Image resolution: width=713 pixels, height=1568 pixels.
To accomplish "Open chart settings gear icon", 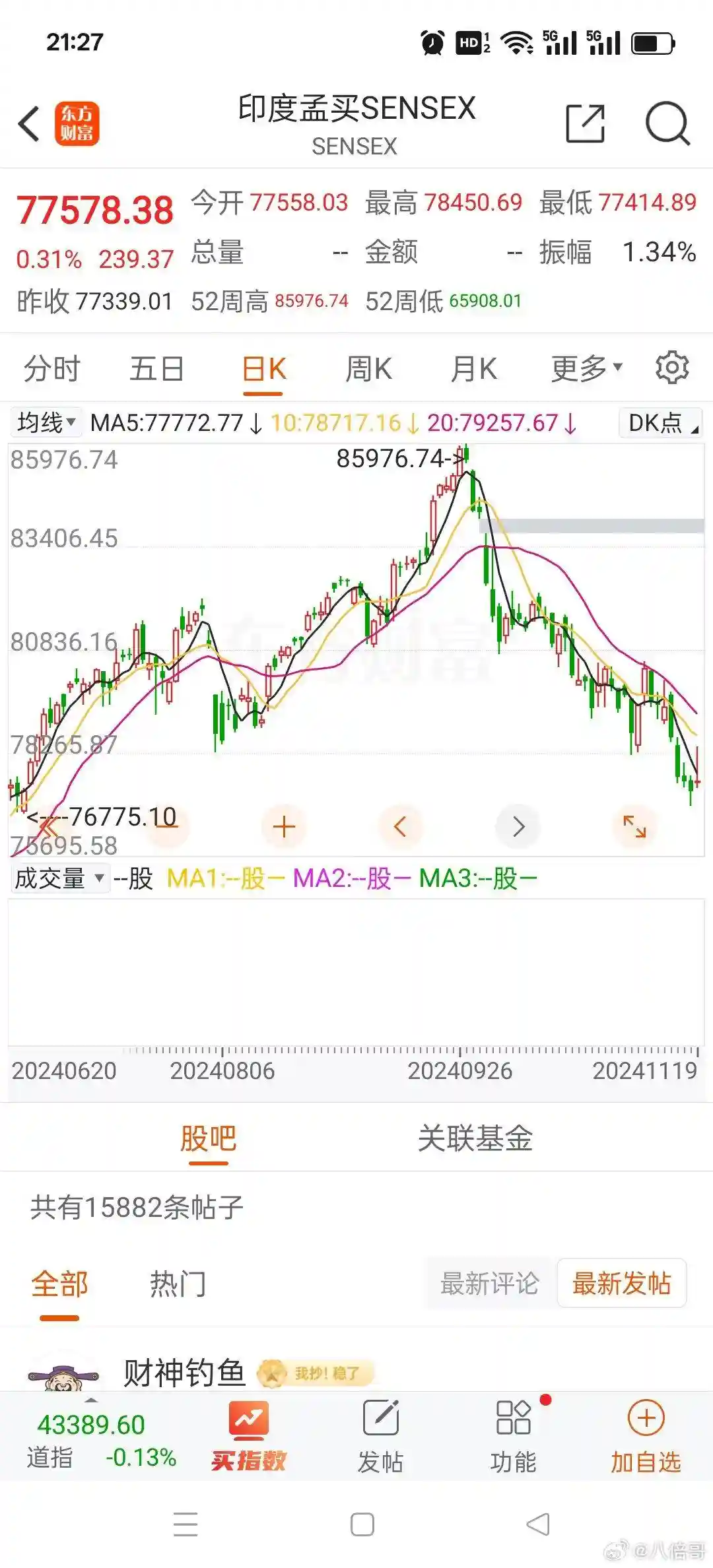I will [x=672, y=368].
